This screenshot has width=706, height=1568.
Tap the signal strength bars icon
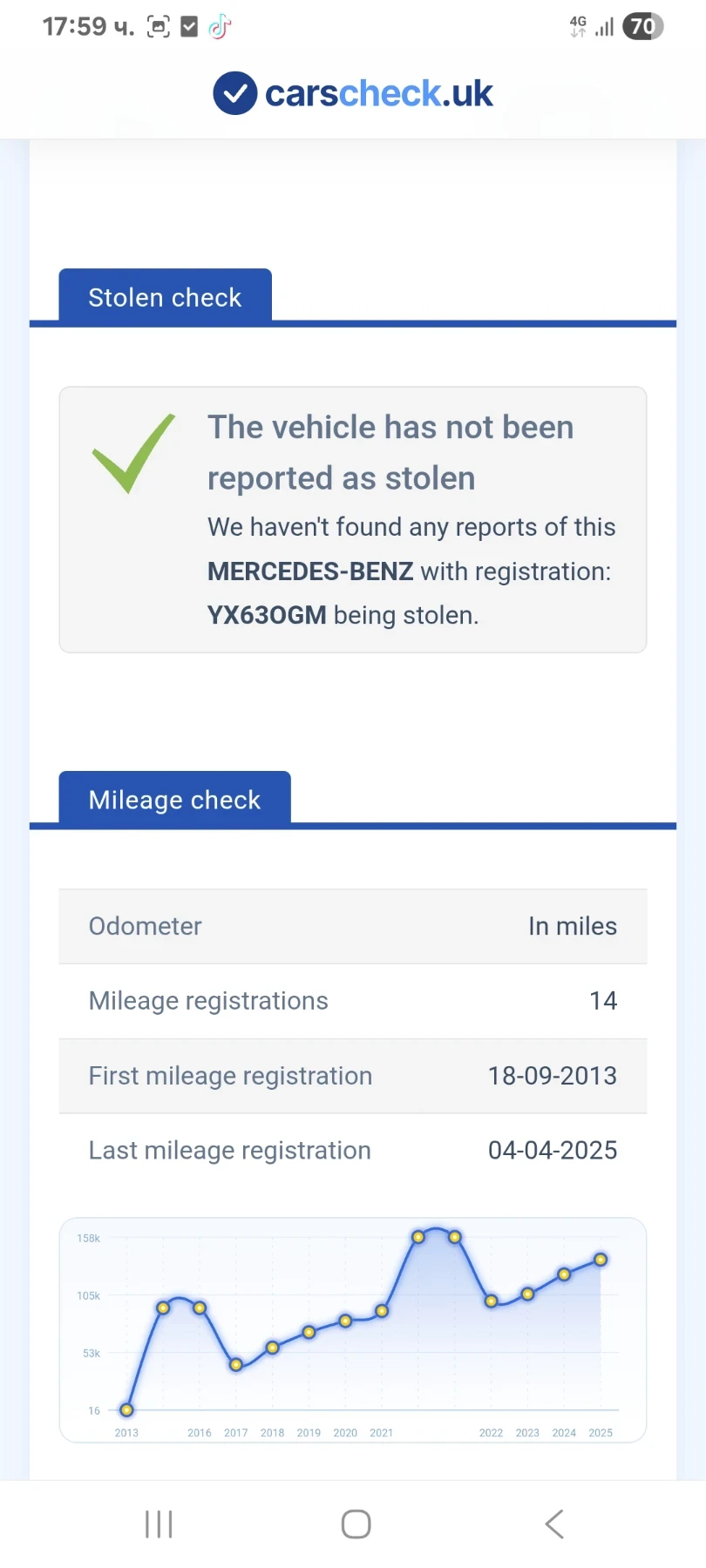[x=605, y=26]
